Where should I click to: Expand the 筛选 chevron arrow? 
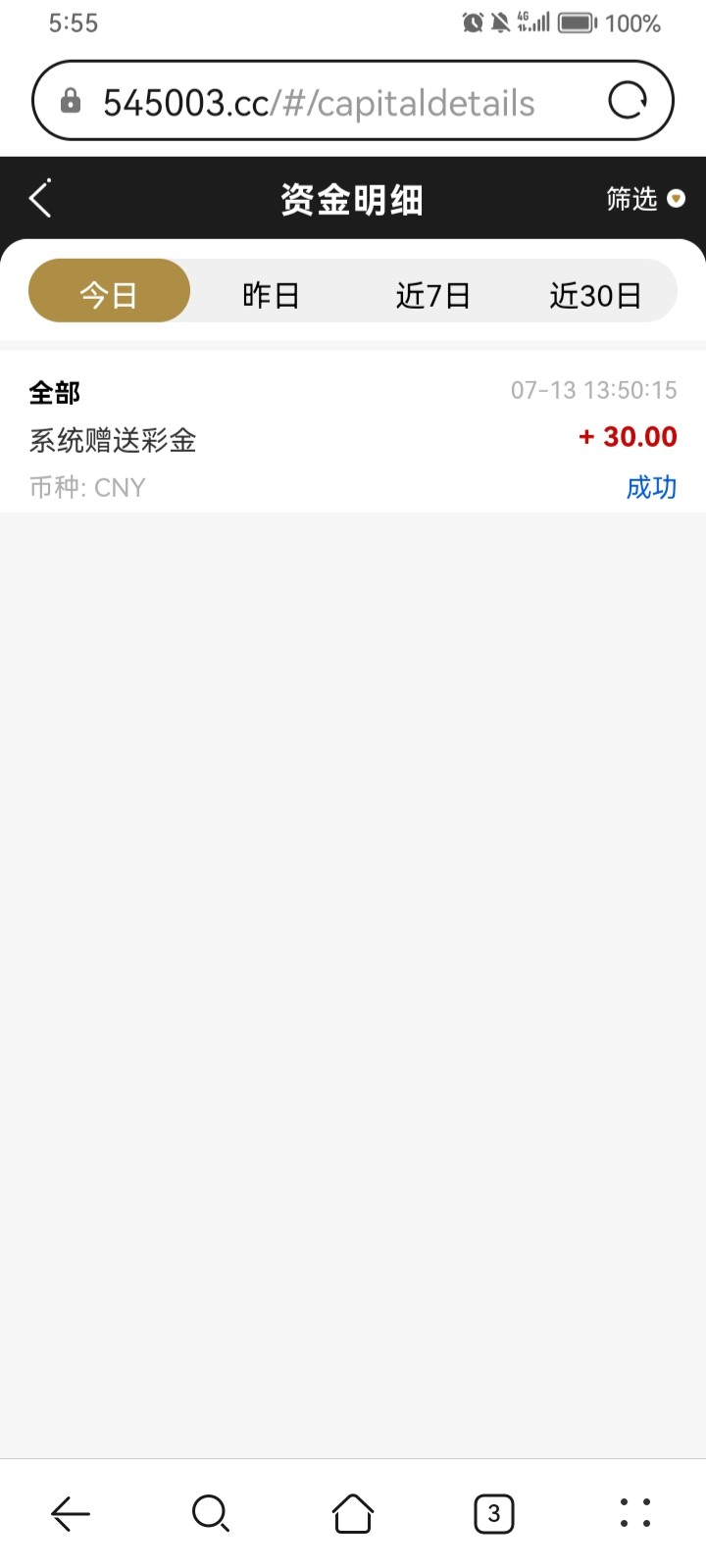(677, 199)
